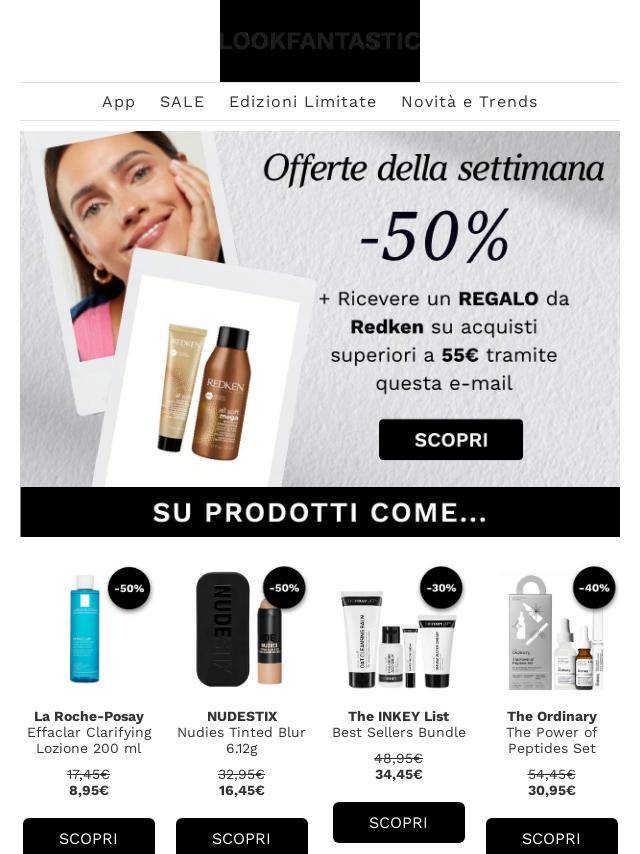Tap SCOPRI under La Roche-Posay Effaclar

(x=88, y=837)
